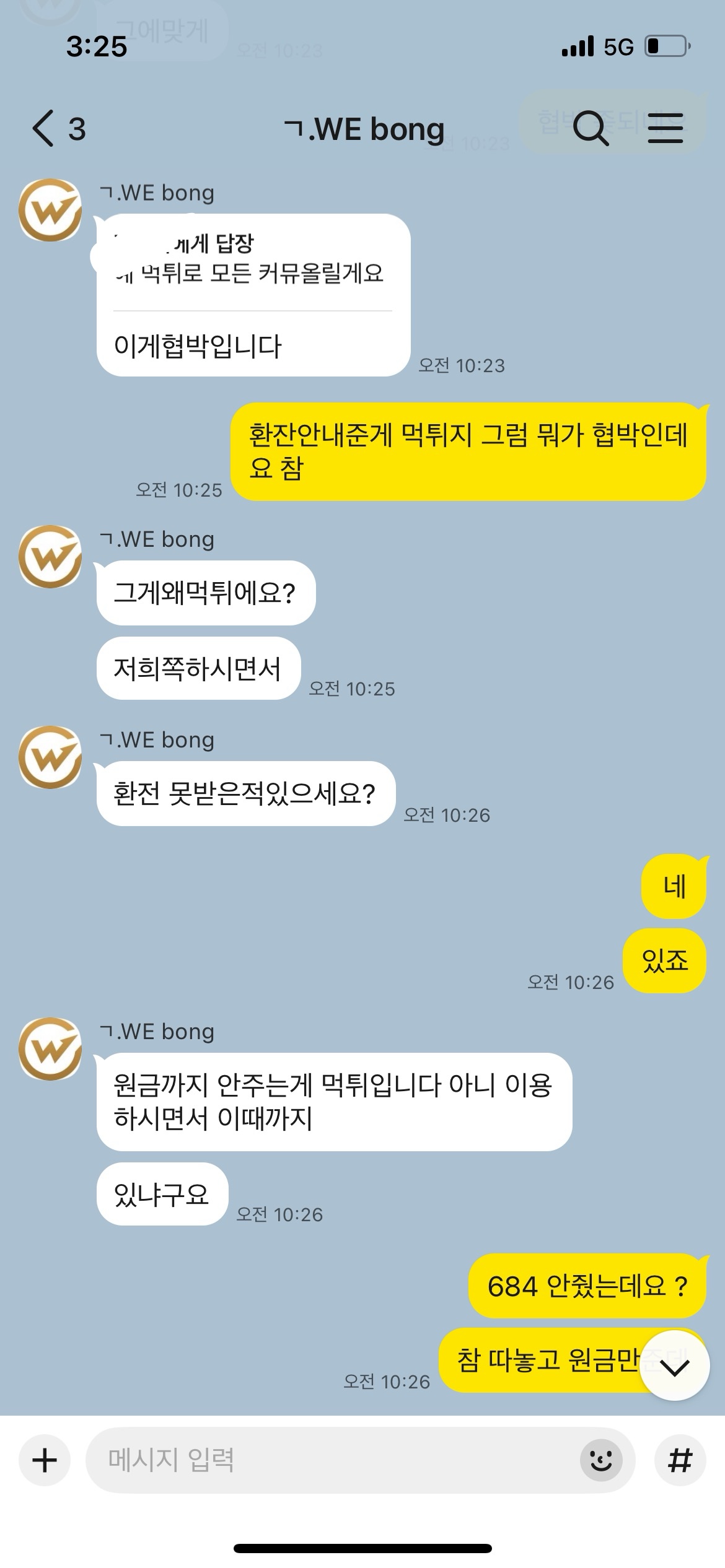725x1568 pixels.
Task: Open the hashtag search button
Action: coord(680,1460)
